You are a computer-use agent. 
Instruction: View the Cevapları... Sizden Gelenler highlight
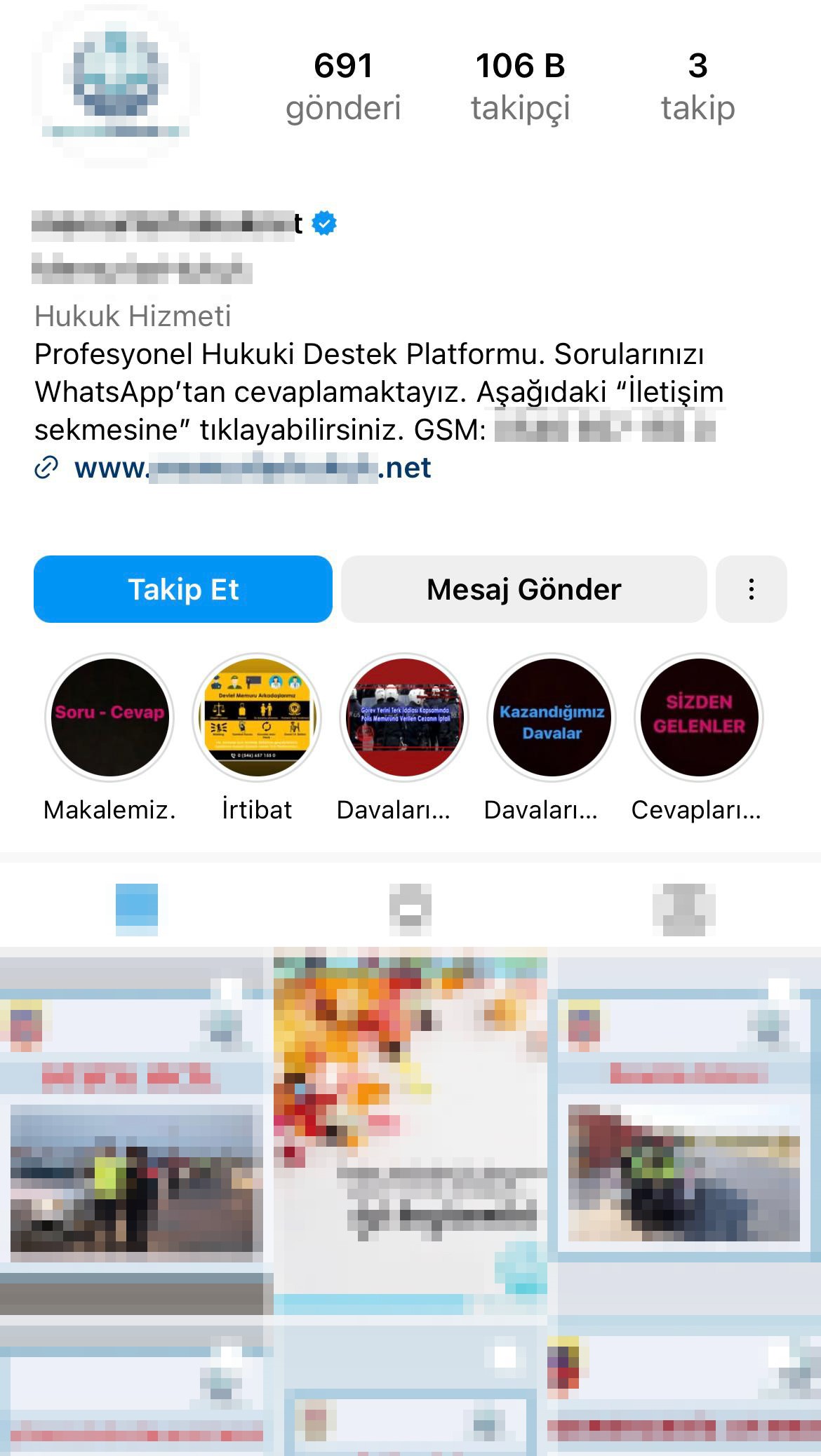pos(699,717)
